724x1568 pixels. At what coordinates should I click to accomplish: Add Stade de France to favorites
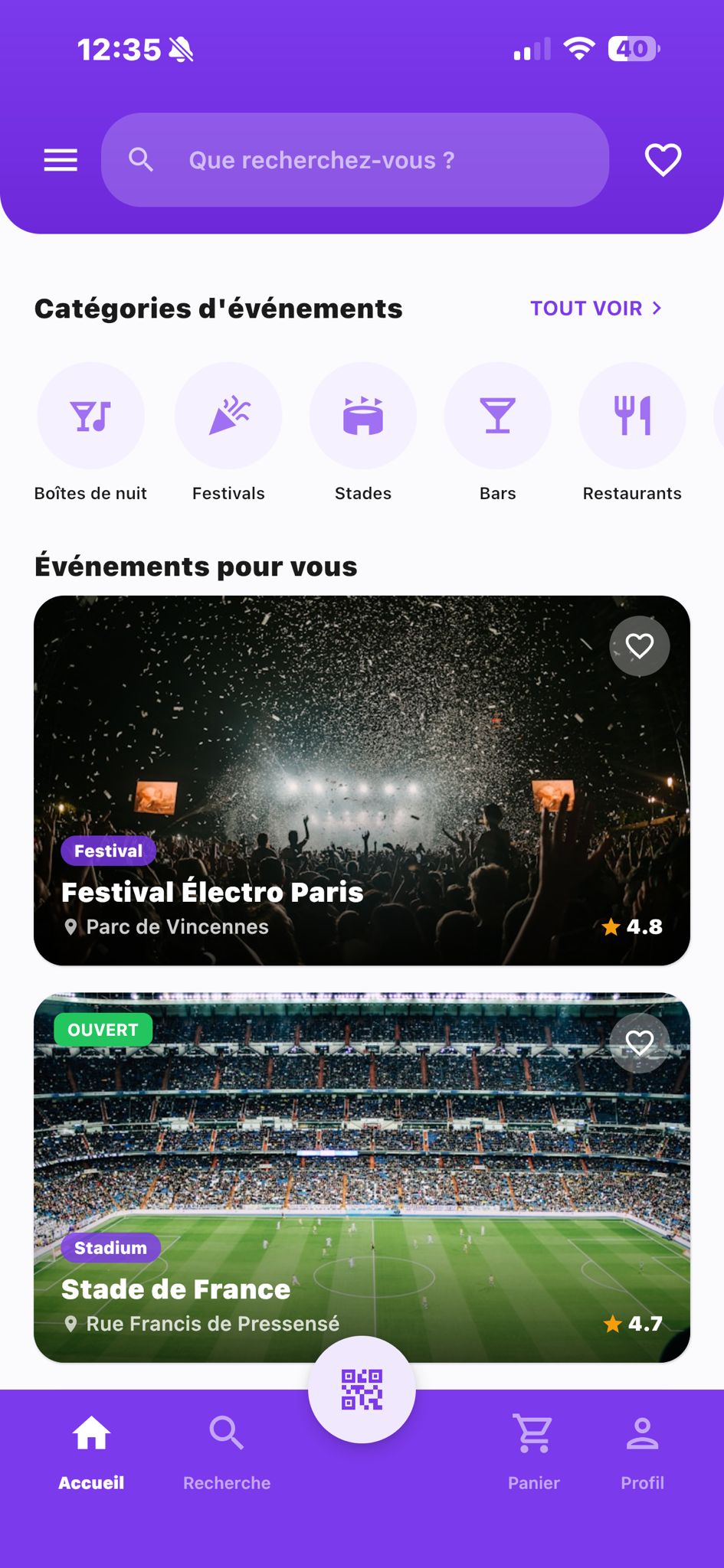coord(640,1043)
